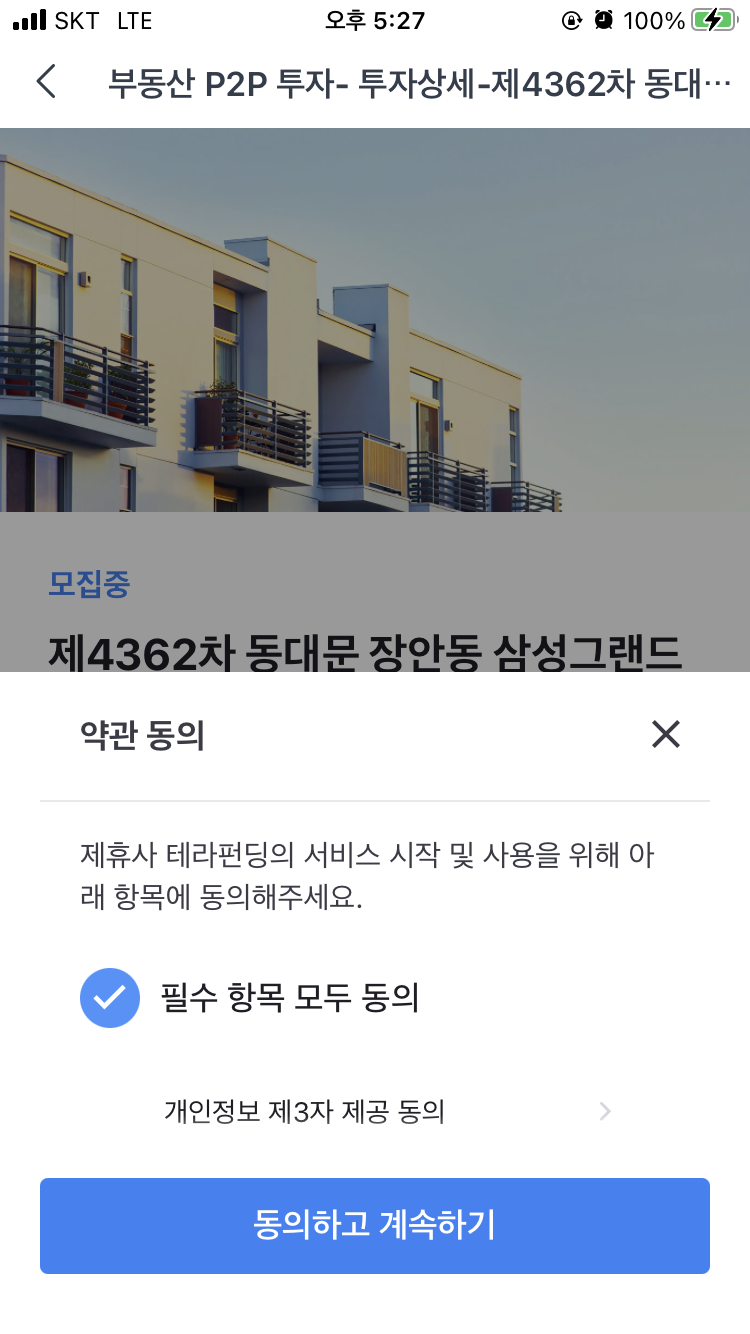Tap 동의하고 계속하기 button
750x1334 pixels.
pos(375,1225)
